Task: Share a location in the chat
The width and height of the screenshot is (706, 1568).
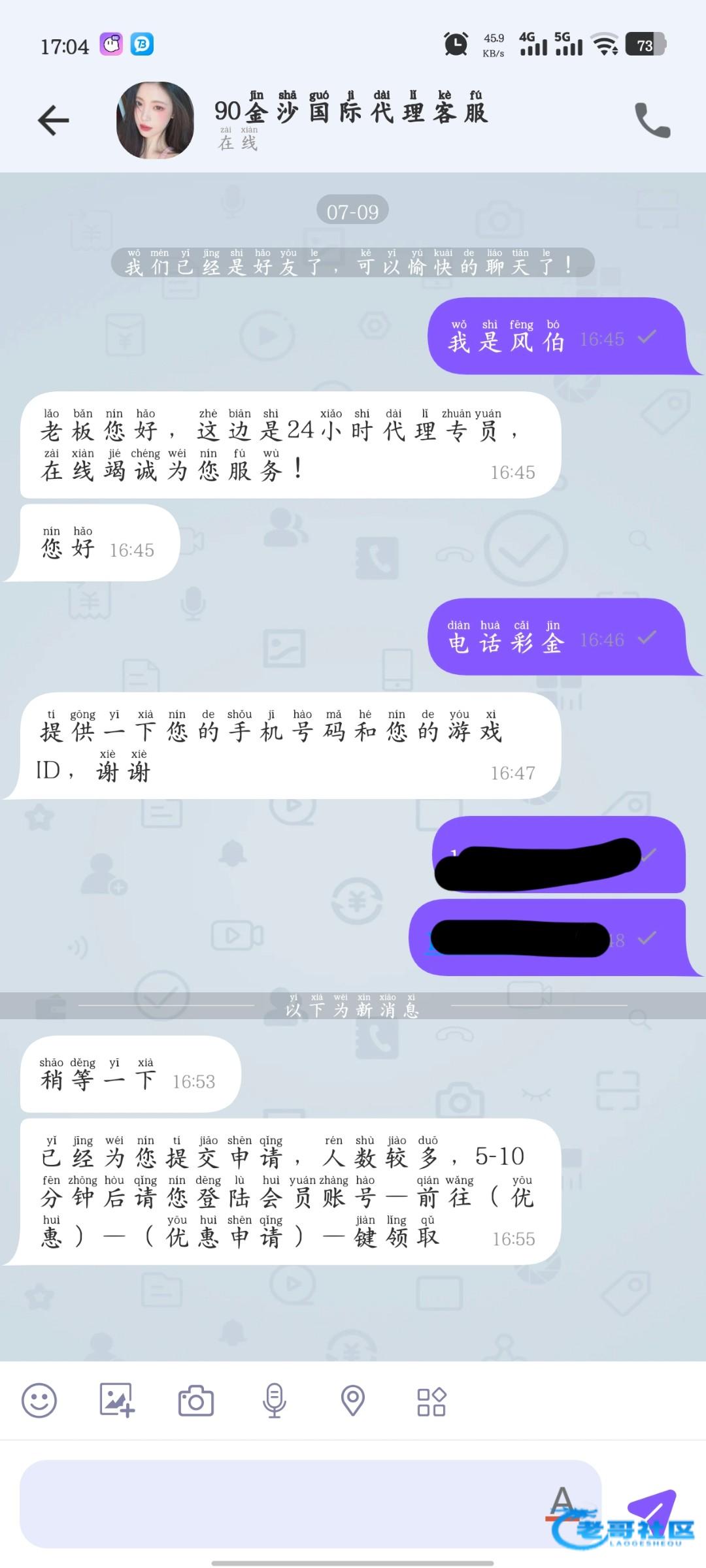Action: click(353, 1400)
